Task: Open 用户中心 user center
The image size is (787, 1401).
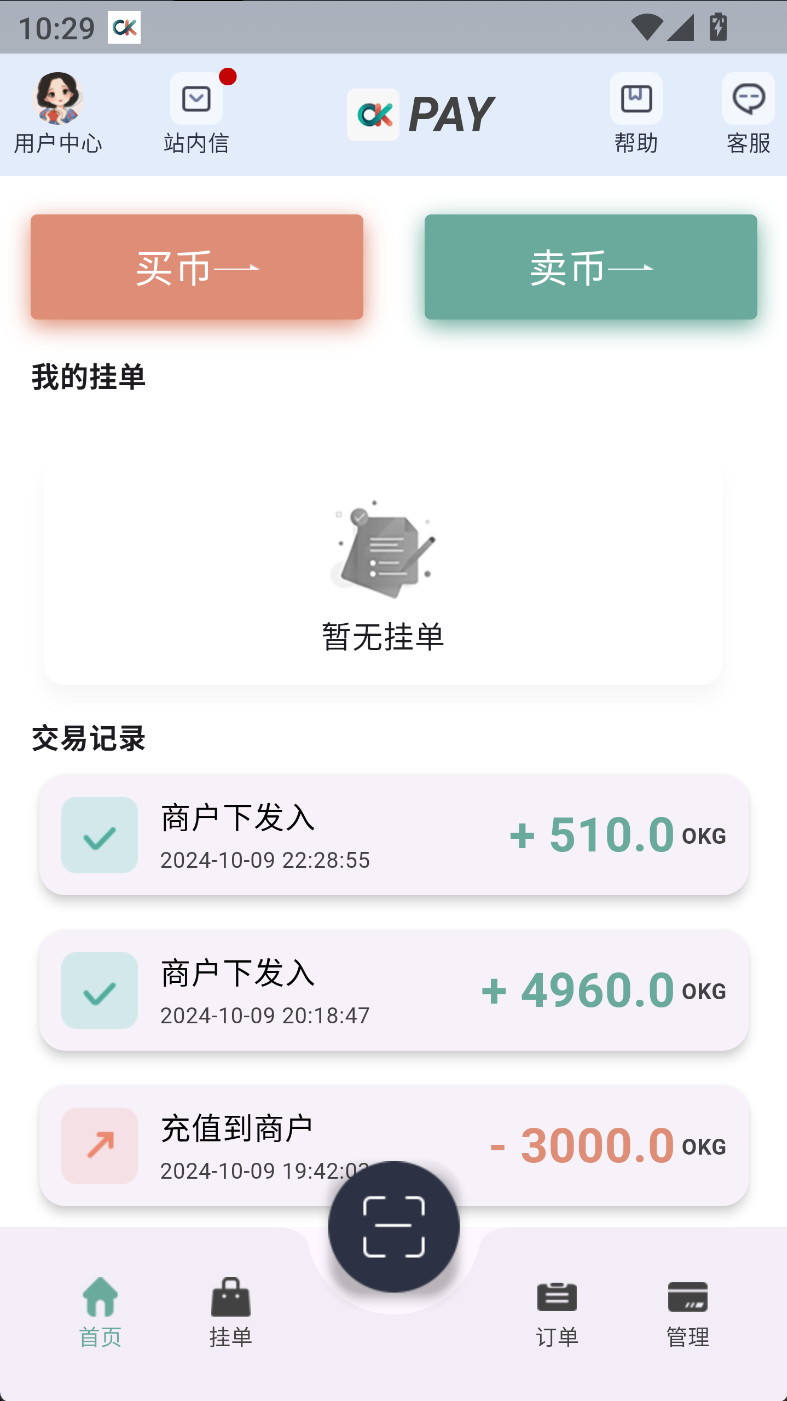Action: point(58,113)
